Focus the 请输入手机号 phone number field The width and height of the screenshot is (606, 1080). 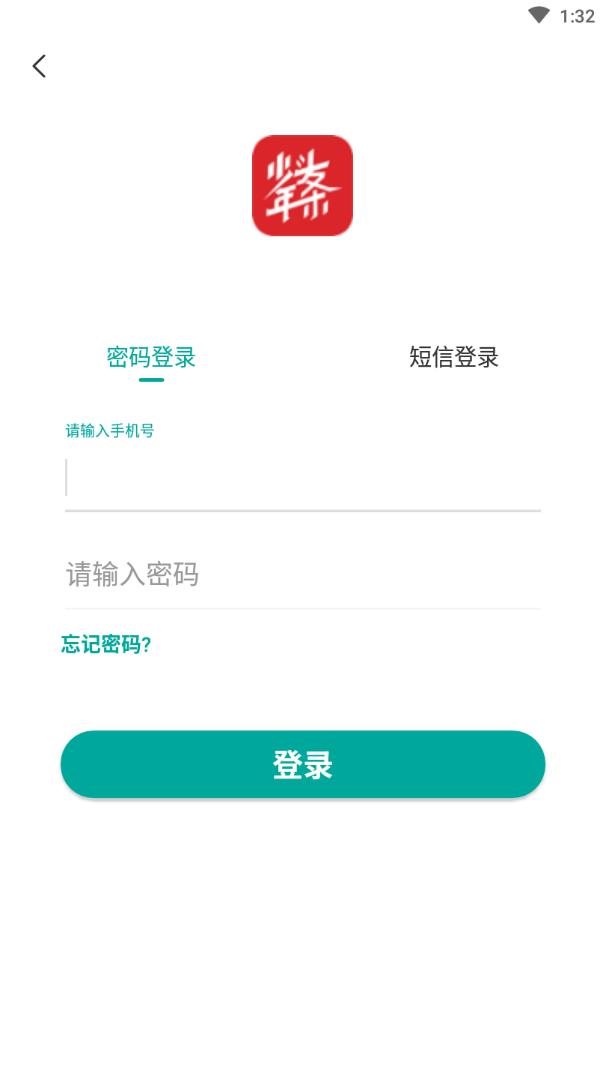click(x=303, y=477)
